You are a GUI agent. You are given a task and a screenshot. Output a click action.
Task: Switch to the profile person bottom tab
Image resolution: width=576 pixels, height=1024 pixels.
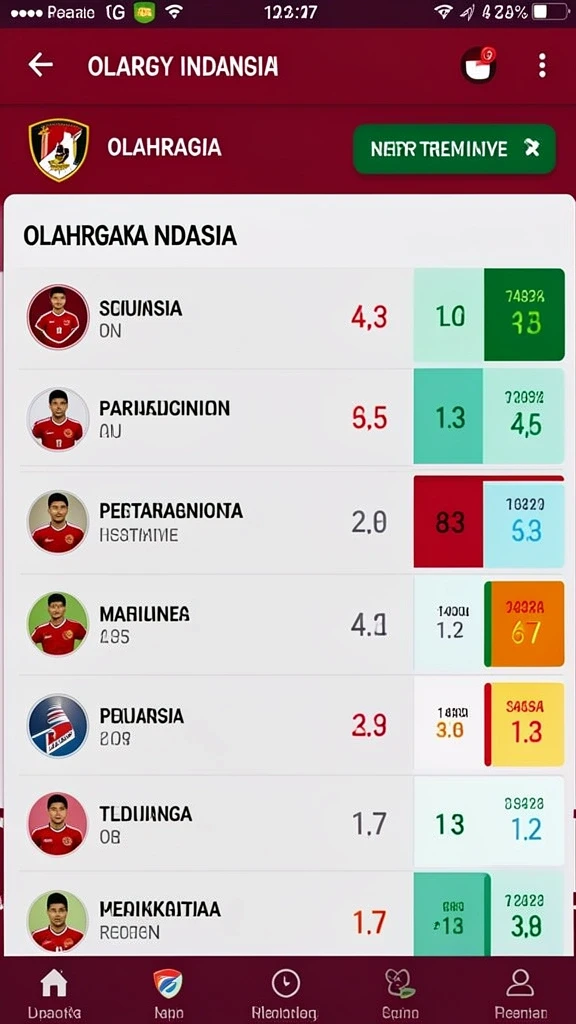tap(520, 993)
